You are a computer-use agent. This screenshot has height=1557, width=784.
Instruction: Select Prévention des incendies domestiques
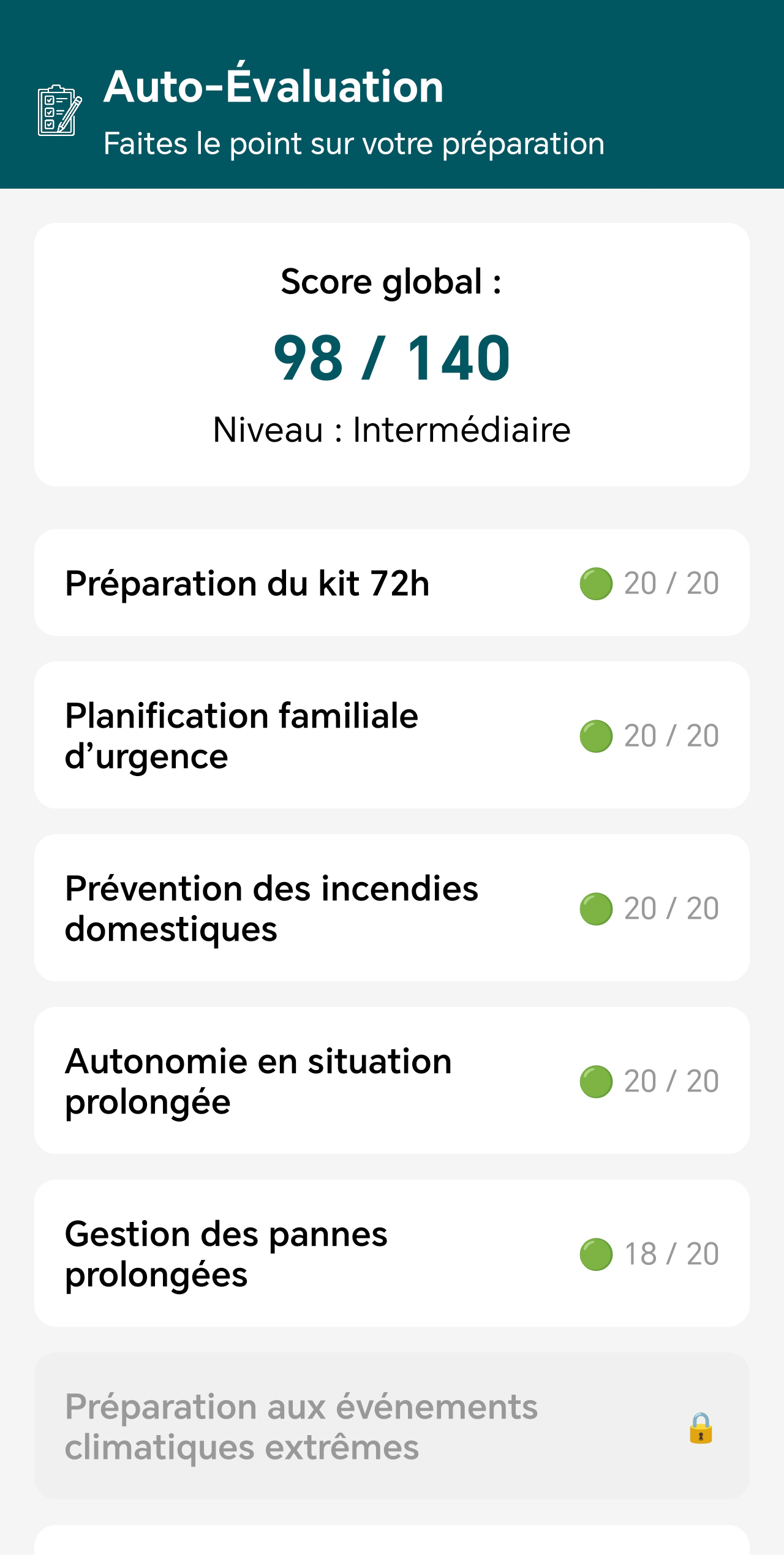[x=392, y=908]
